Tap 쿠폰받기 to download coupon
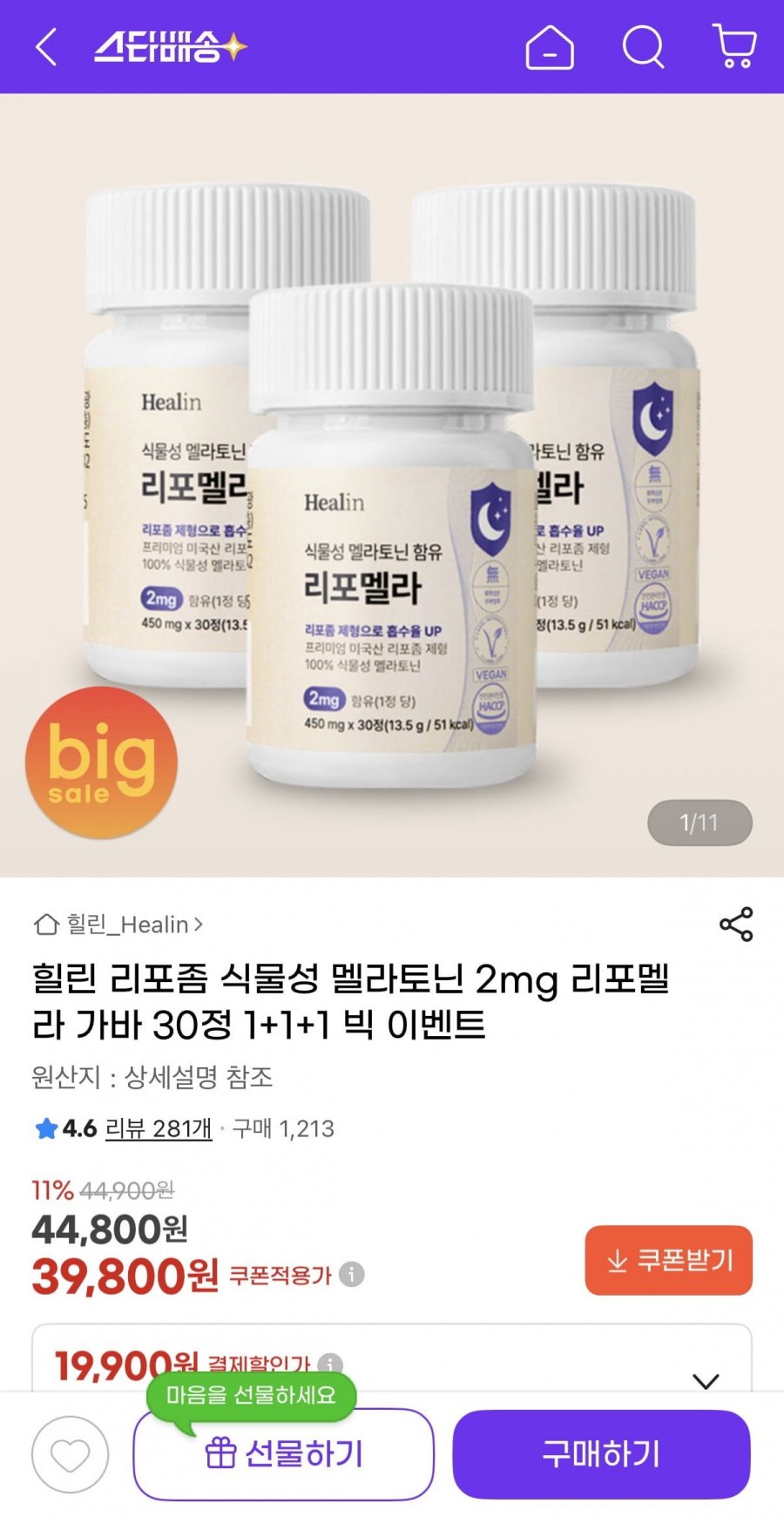This screenshot has width=784, height=1517. click(668, 1261)
